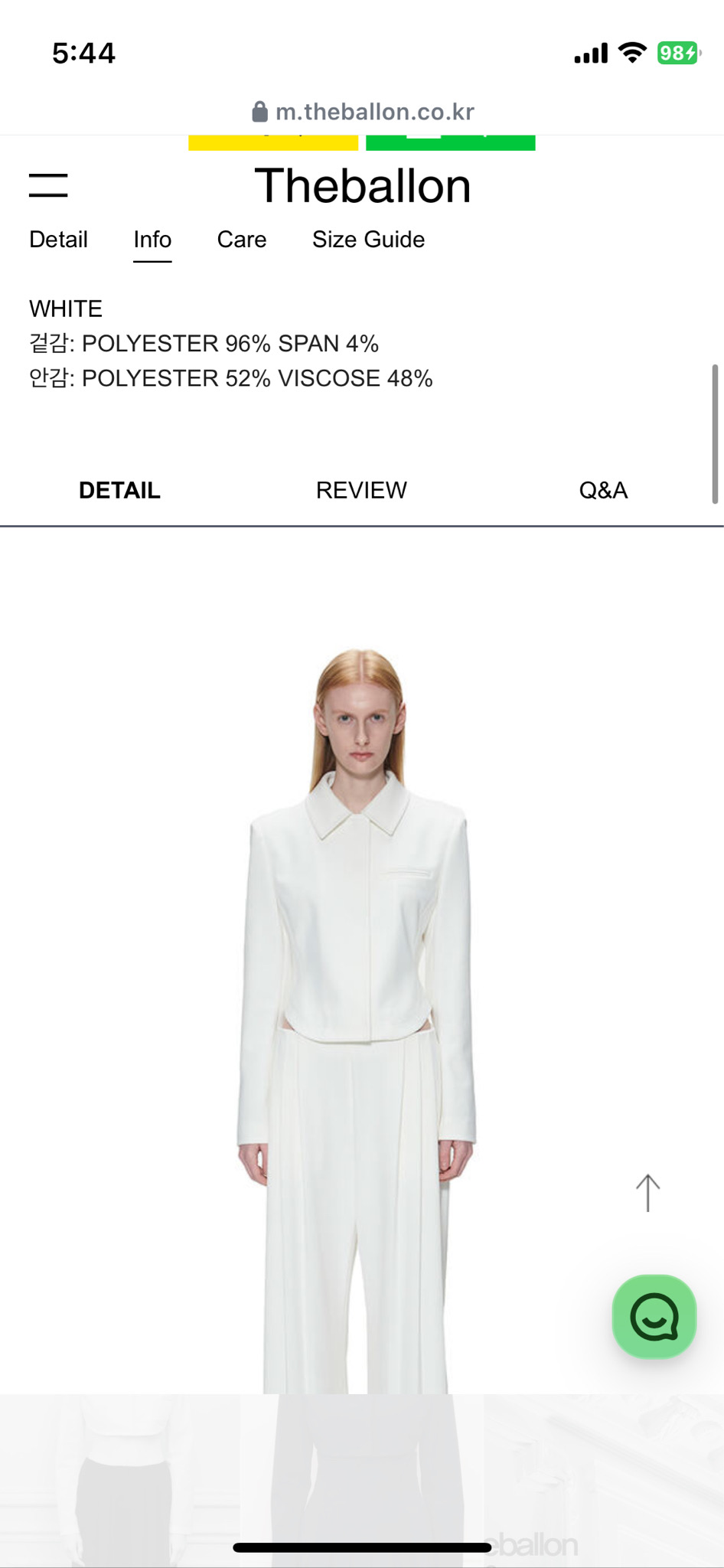Jump back to top with the arrow
This screenshot has width=724, height=1568.
tap(647, 1193)
